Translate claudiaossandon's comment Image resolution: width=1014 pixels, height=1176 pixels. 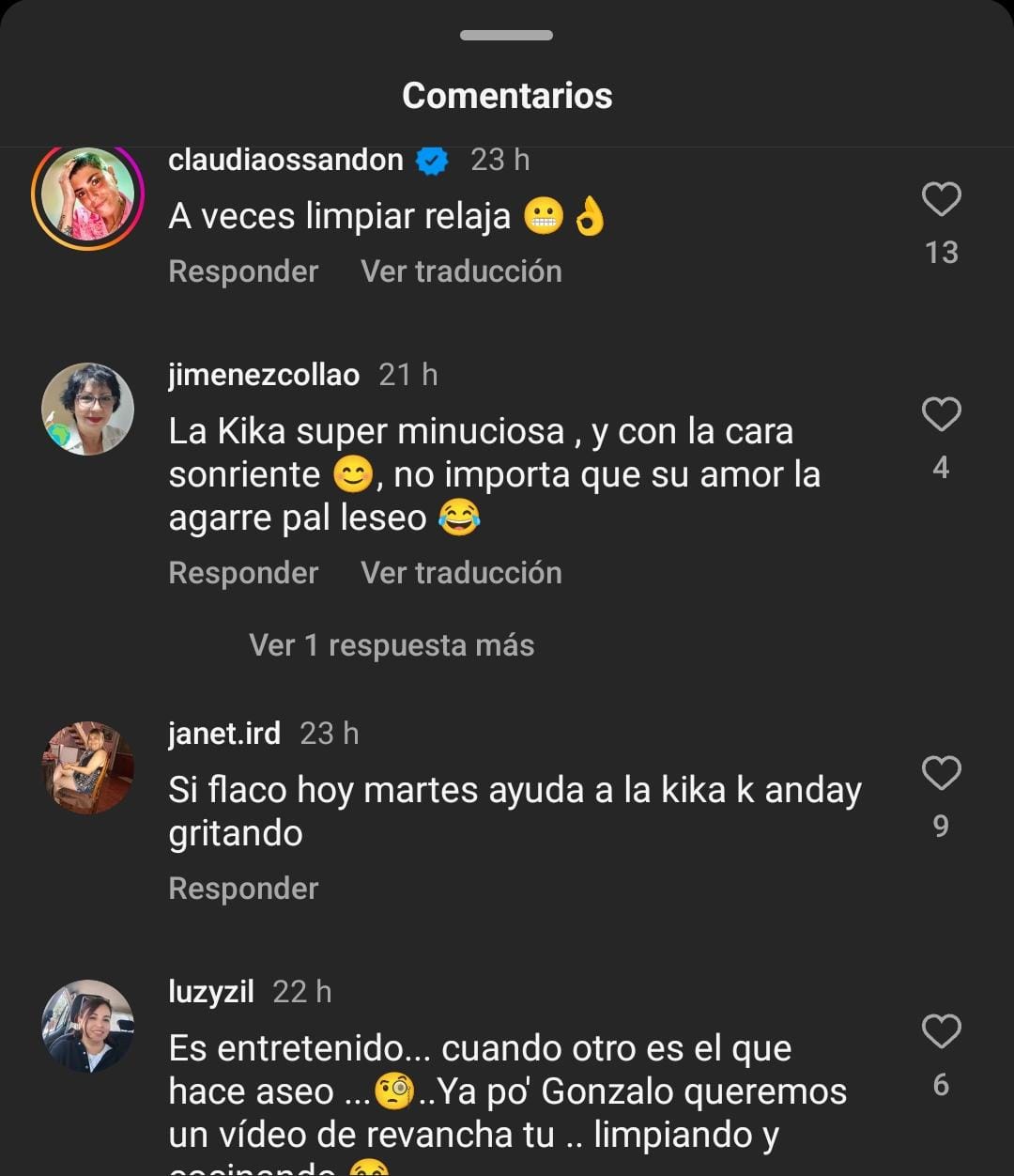tap(461, 271)
